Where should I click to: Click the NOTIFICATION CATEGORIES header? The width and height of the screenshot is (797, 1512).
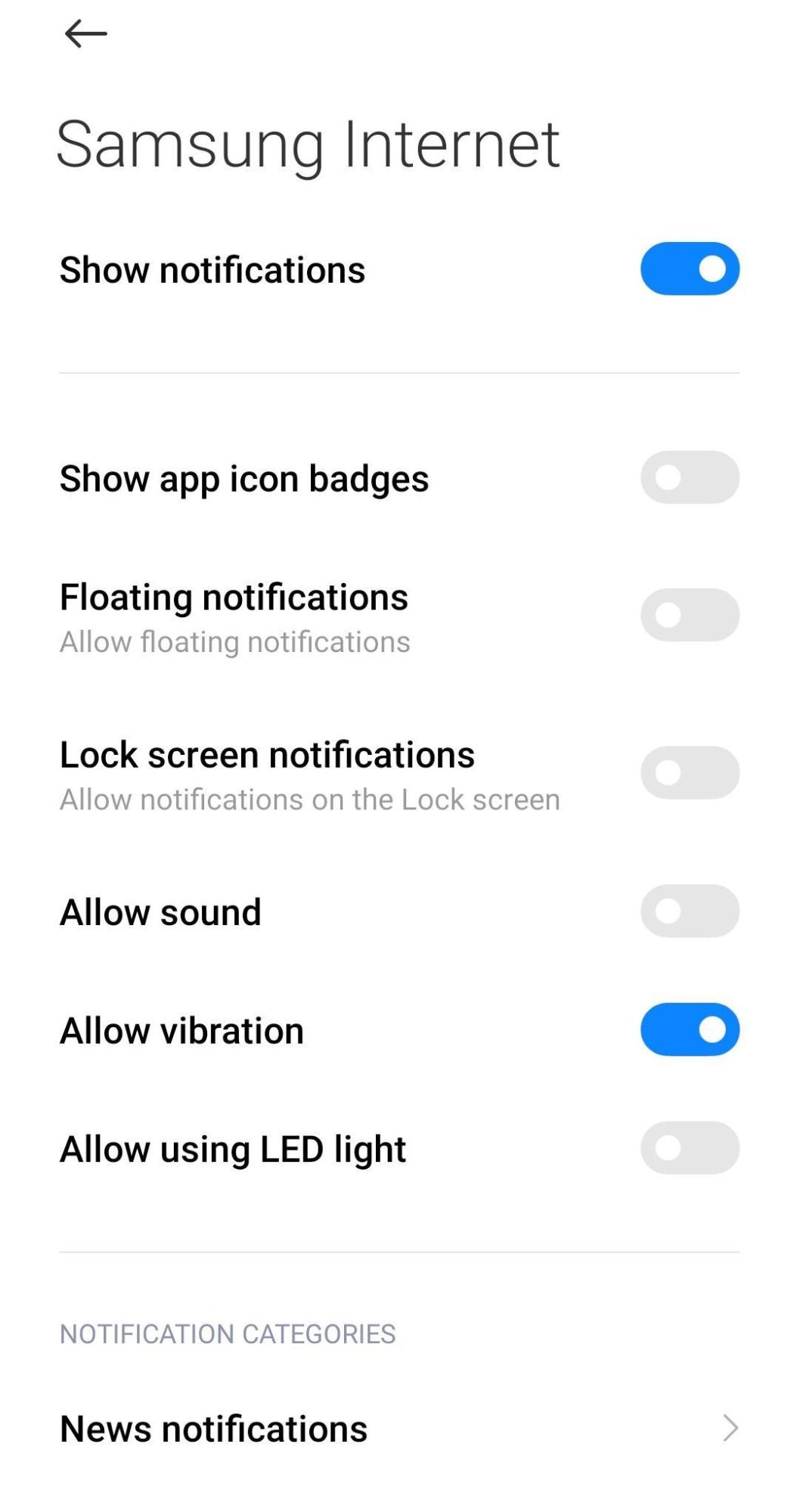pos(227,1333)
